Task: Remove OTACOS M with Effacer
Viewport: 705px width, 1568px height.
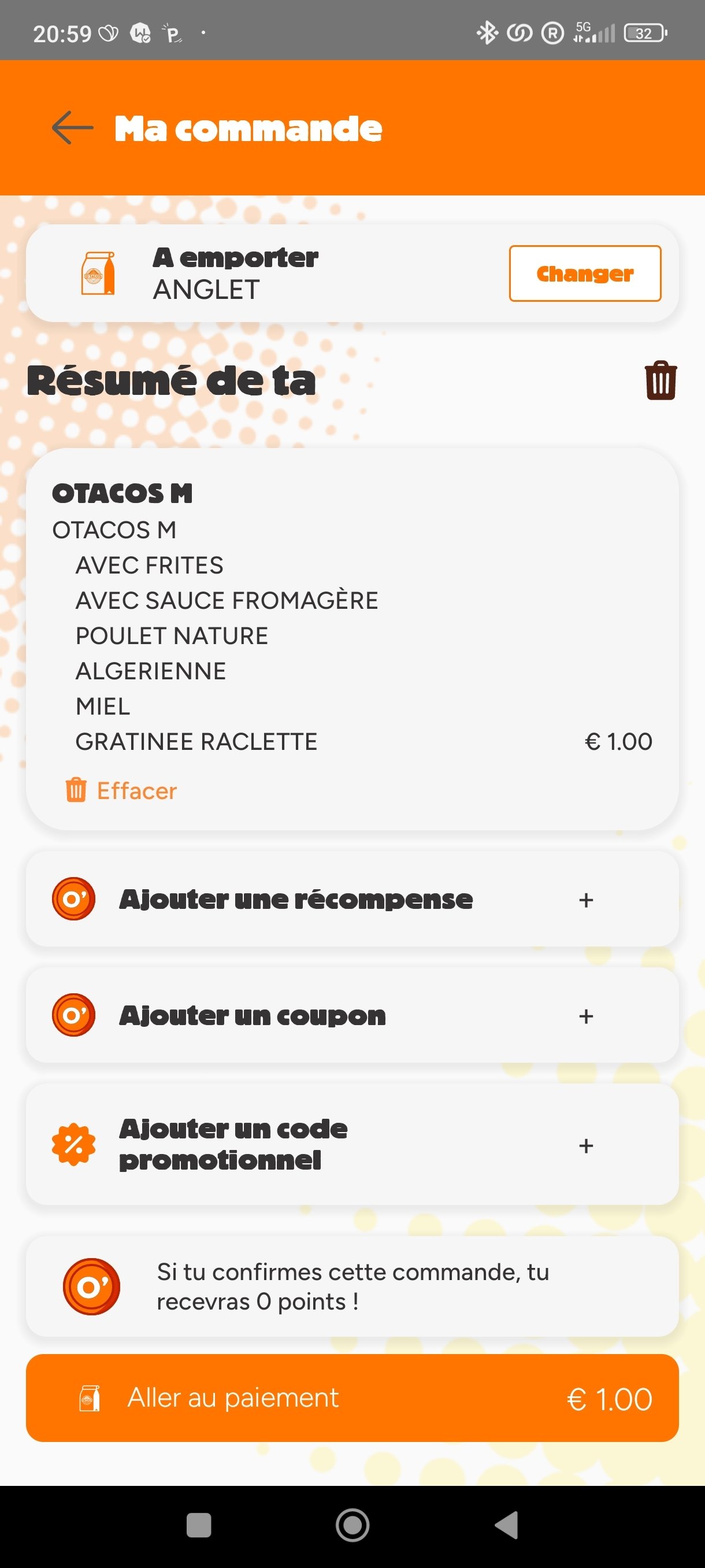Action: pyautogui.click(x=122, y=790)
